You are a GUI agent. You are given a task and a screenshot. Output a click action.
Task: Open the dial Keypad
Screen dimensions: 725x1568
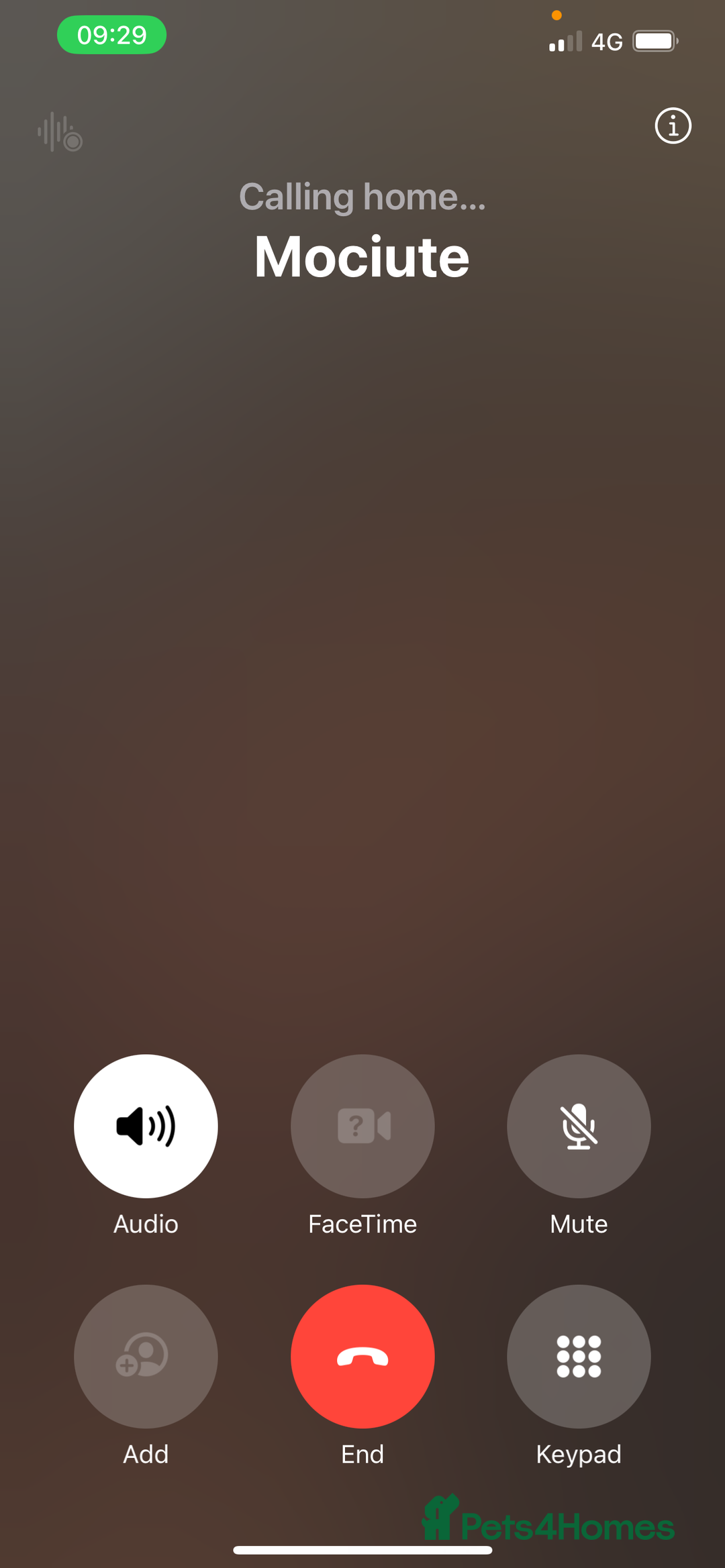tap(579, 1356)
